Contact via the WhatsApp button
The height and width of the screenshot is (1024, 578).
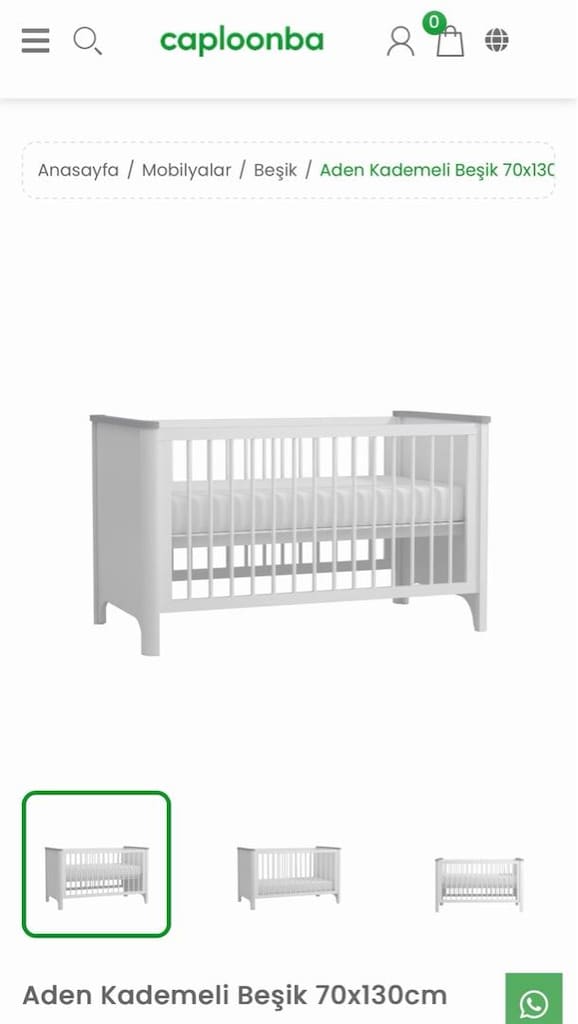[534, 1001]
